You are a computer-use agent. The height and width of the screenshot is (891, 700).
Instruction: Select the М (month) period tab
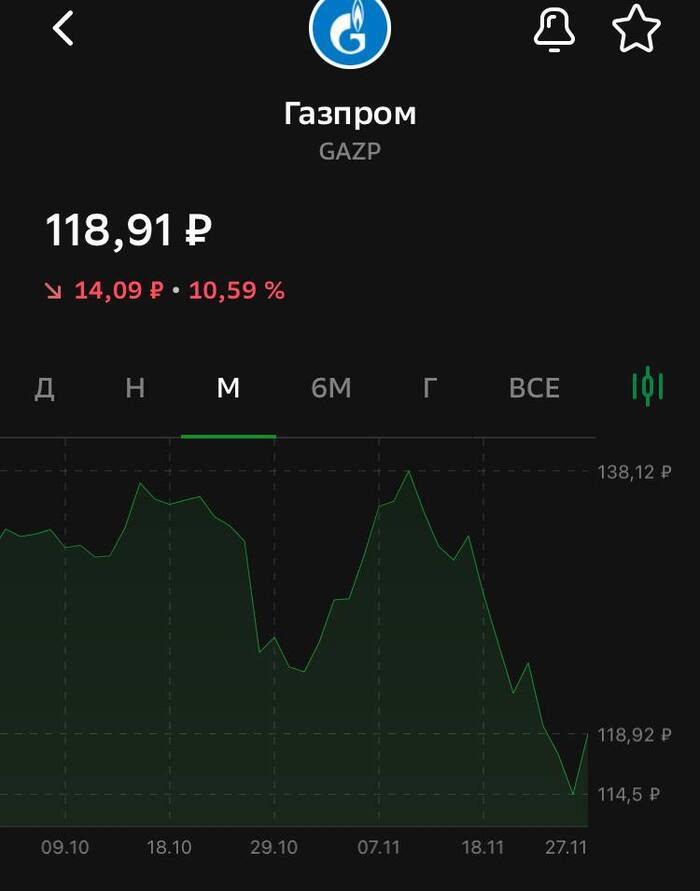(228, 388)
